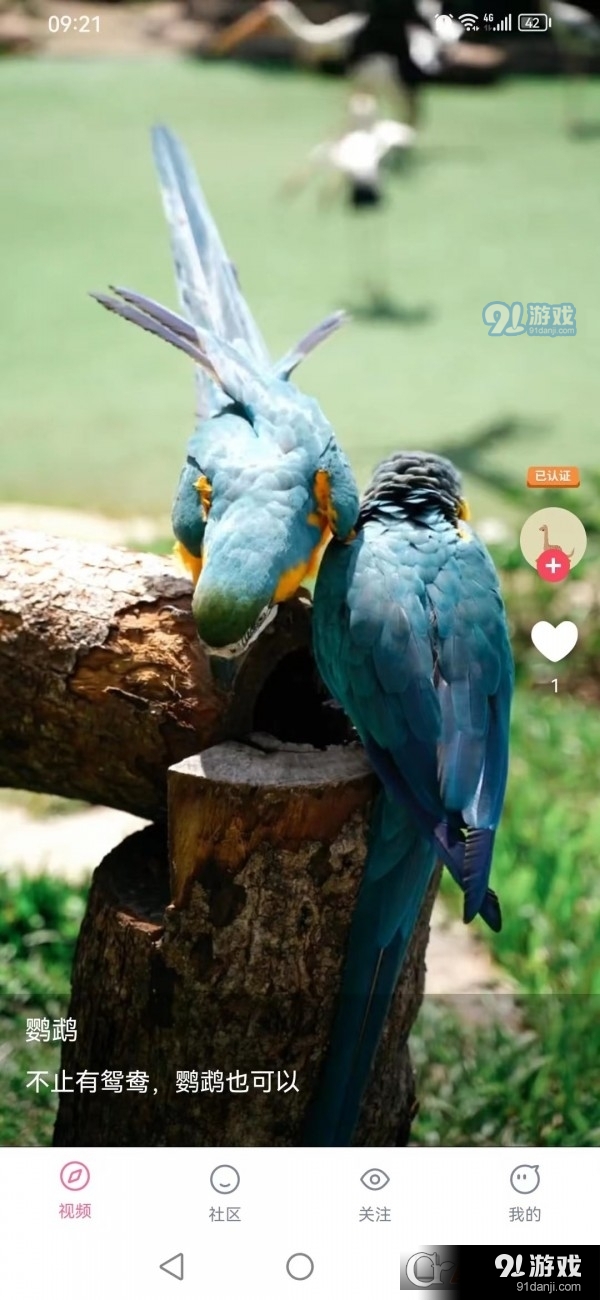Switch to the 视频 tab
600x1300 pixels.
[x=75, y=1190]
